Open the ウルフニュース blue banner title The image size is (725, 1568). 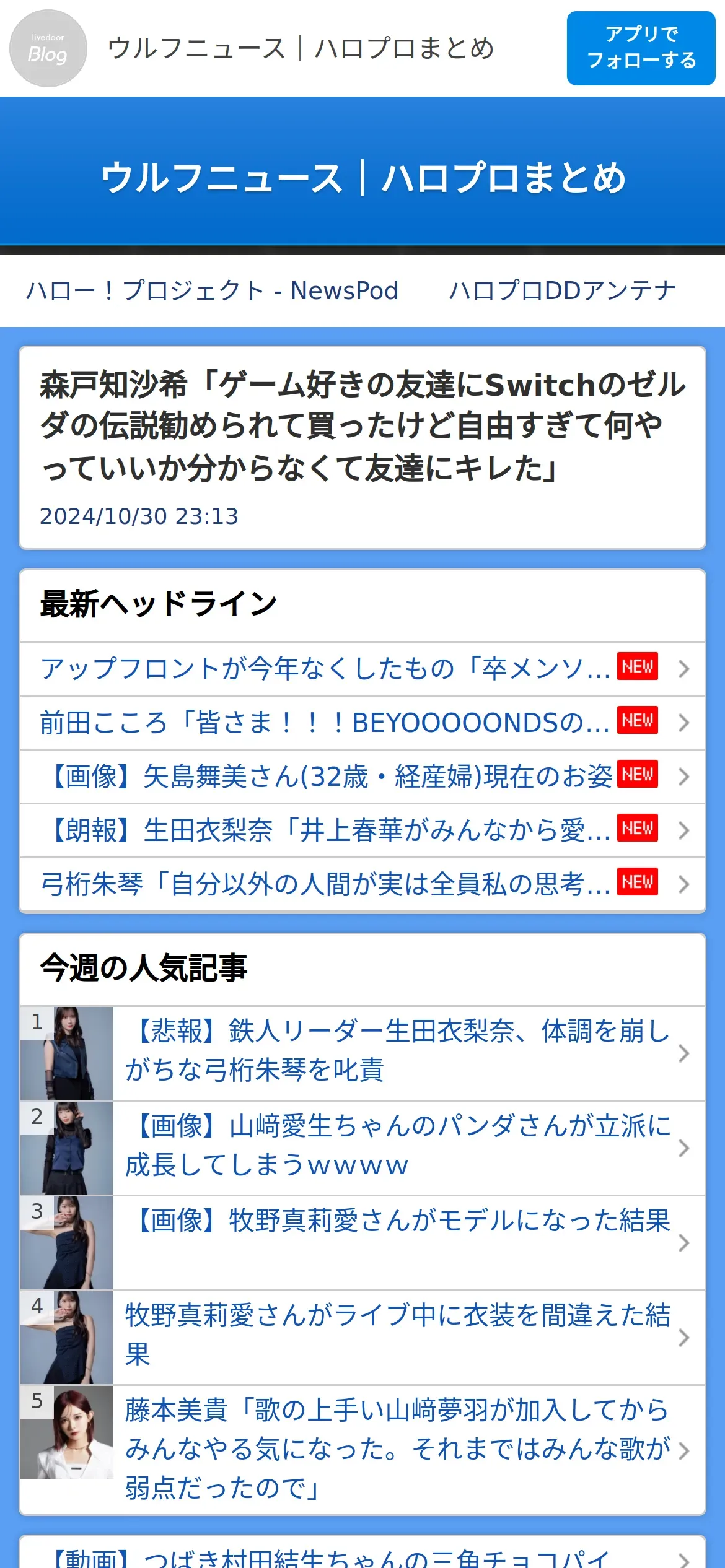(362, 178)
